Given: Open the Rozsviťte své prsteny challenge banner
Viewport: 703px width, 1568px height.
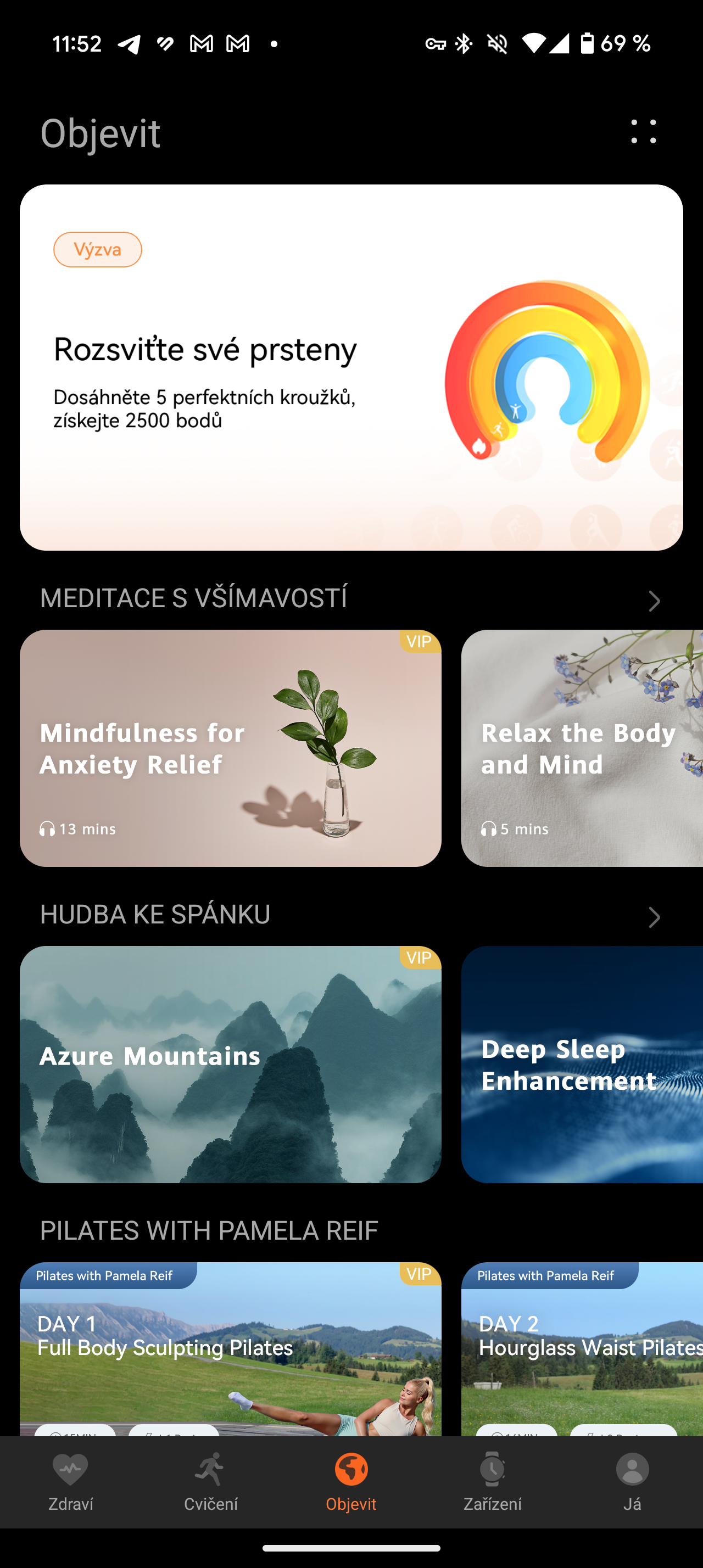Looking at the screenshot, I should 350,367.
